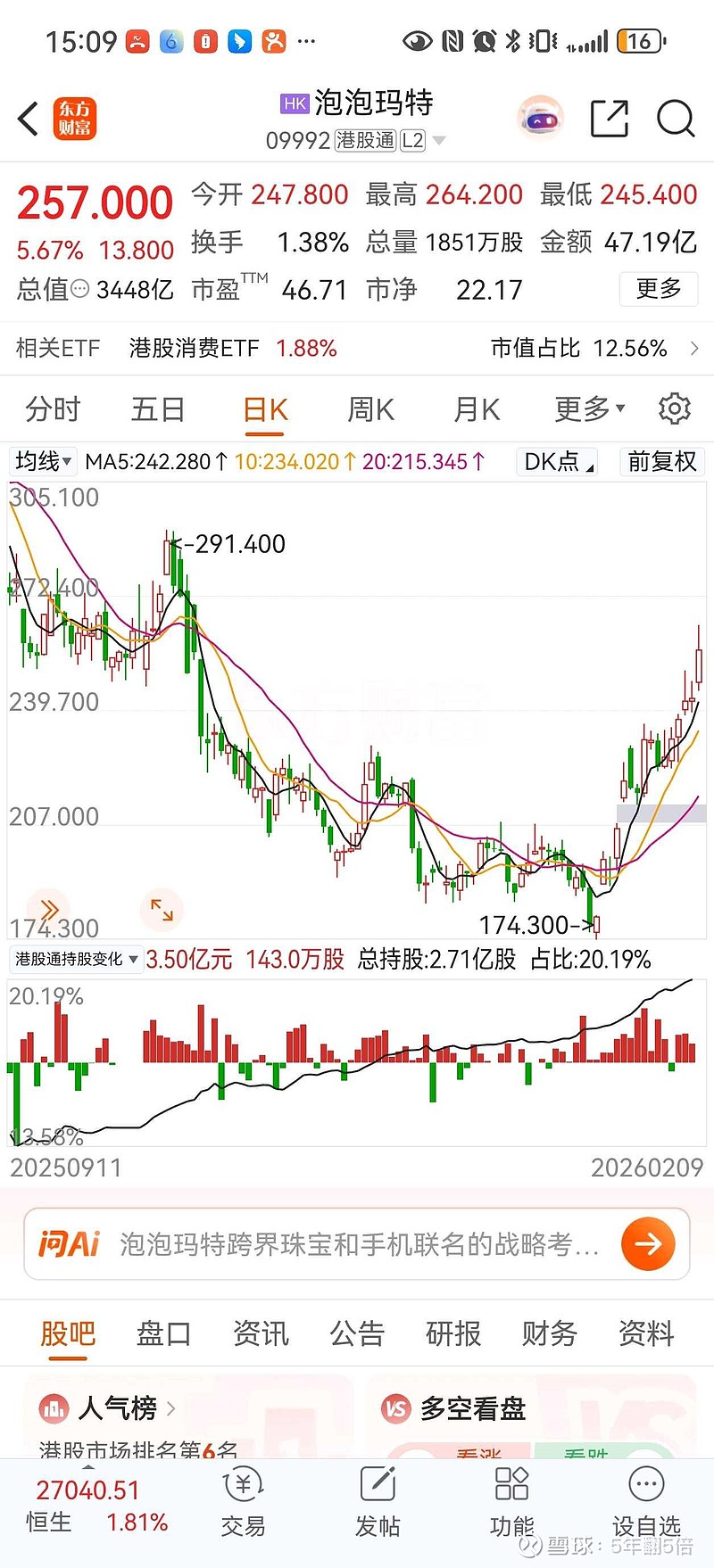714x1568 pixels.
Task: Expand chart fullscreen with the arrows icon
Action: tap(162, 910)
